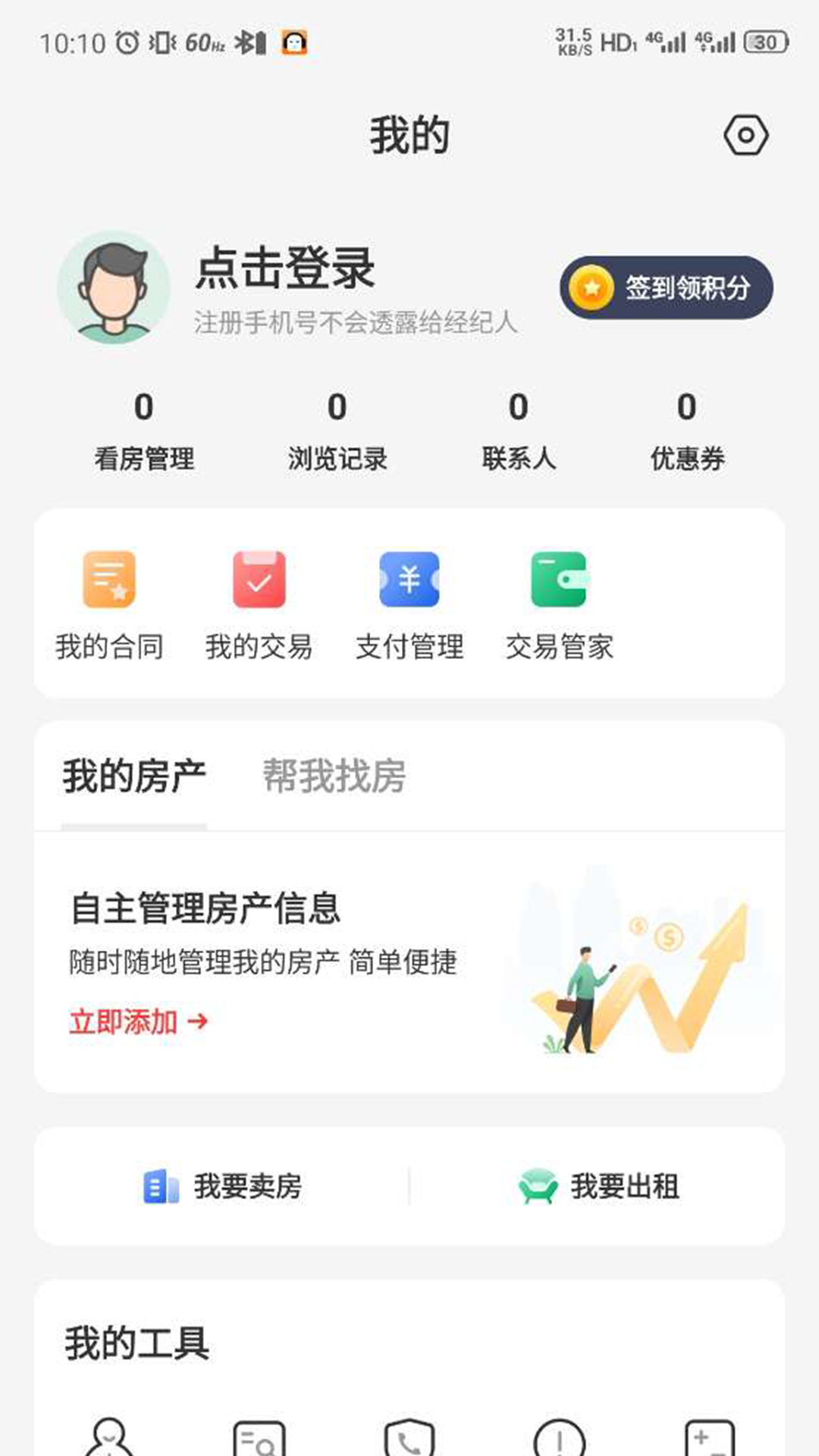The width and height of the screenshot is (819, 1456).
Task: Tap the 立即添加 link
Action: [138, 1021]
